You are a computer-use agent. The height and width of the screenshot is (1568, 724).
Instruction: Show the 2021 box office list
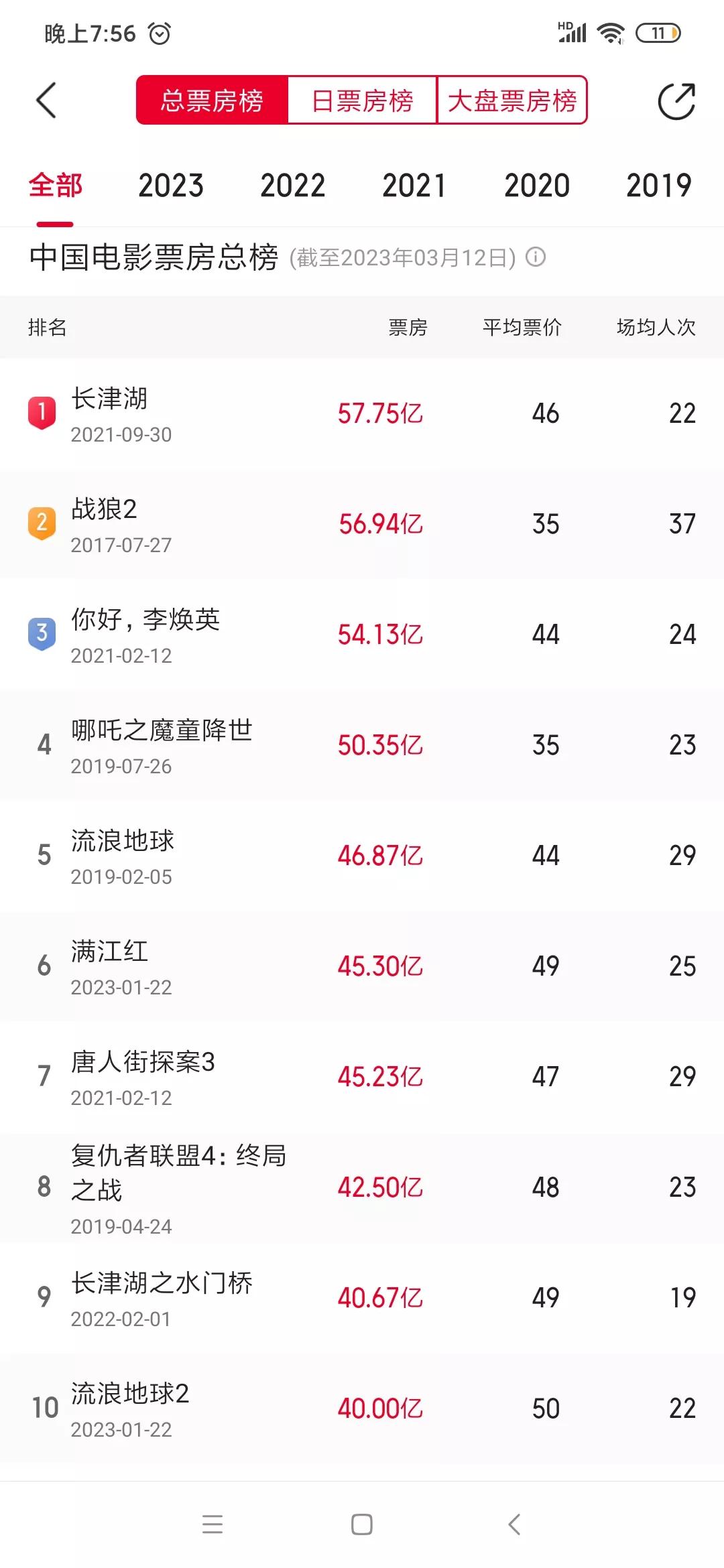(414, 186)
